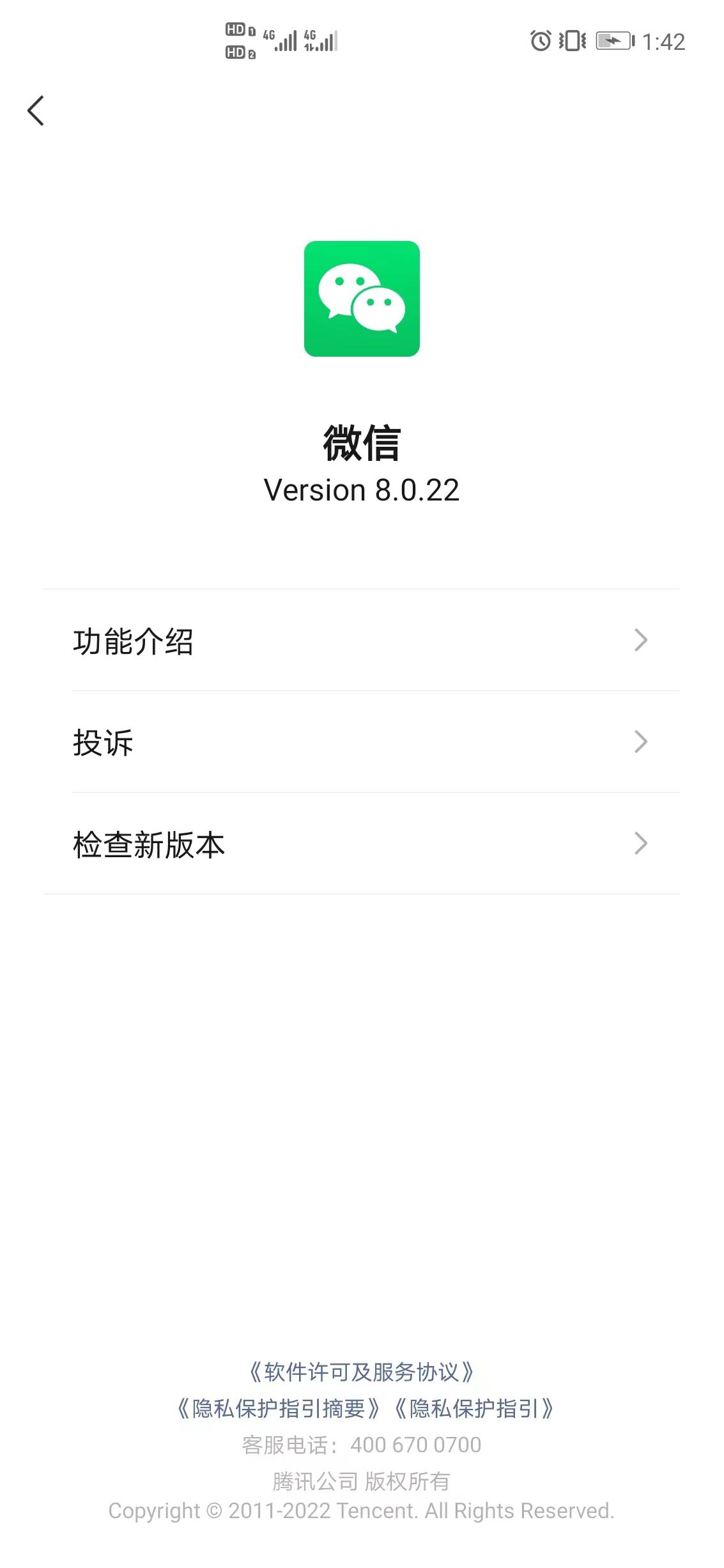Tap the back arrow at top left
This screenshot has height=1568, width=724.
tap(36, 110)
